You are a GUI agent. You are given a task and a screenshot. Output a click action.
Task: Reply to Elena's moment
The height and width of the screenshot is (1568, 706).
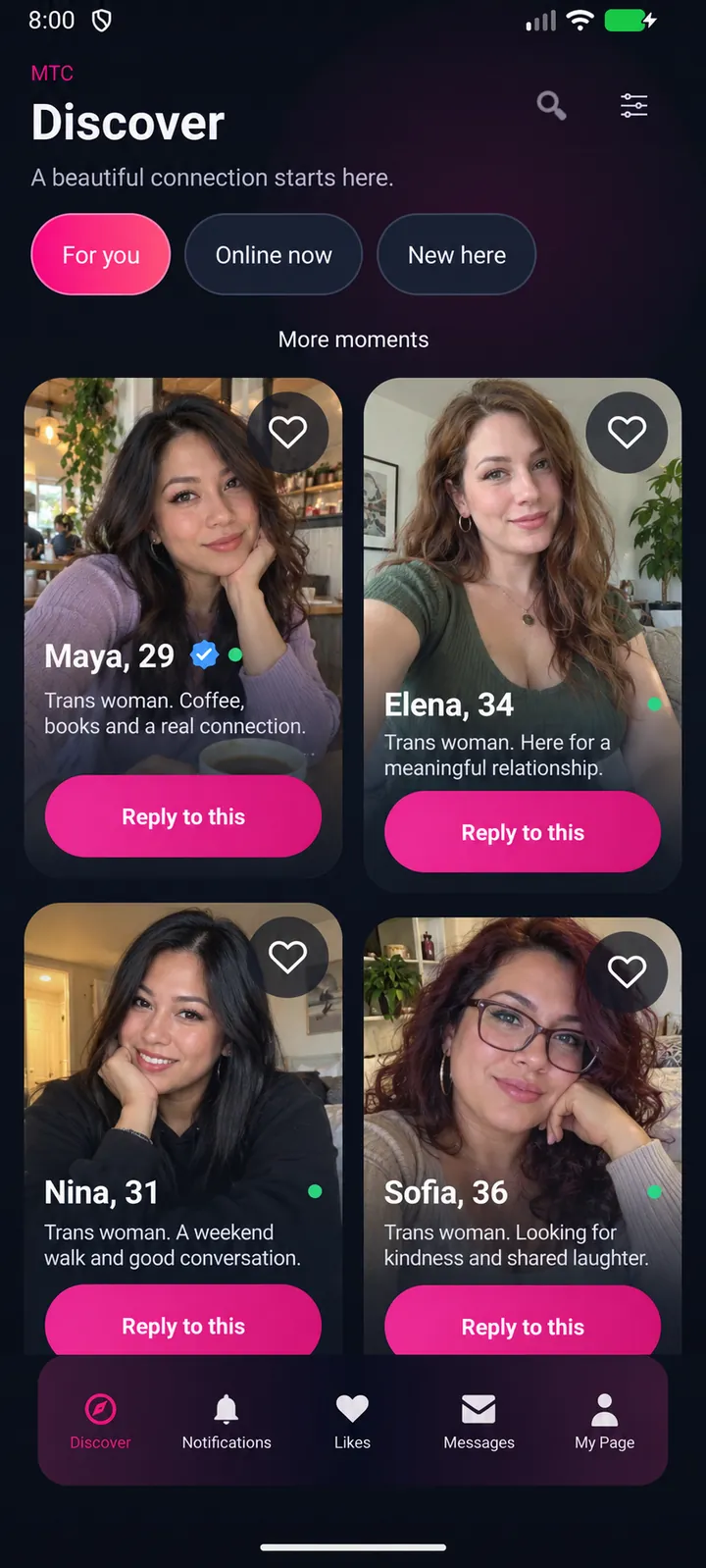click(x=523, y=832)
